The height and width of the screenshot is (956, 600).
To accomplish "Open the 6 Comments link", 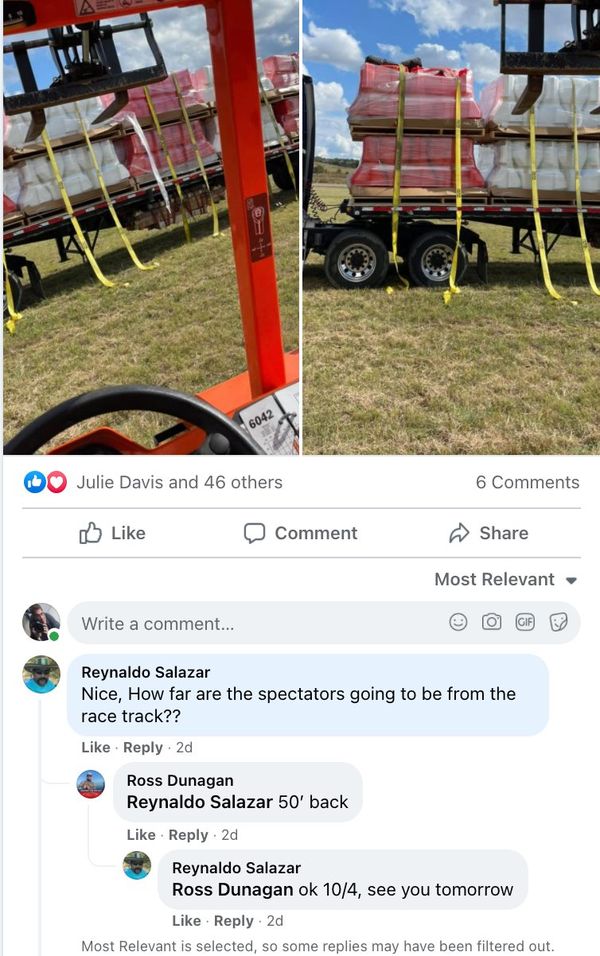I will tap(527, 482).
